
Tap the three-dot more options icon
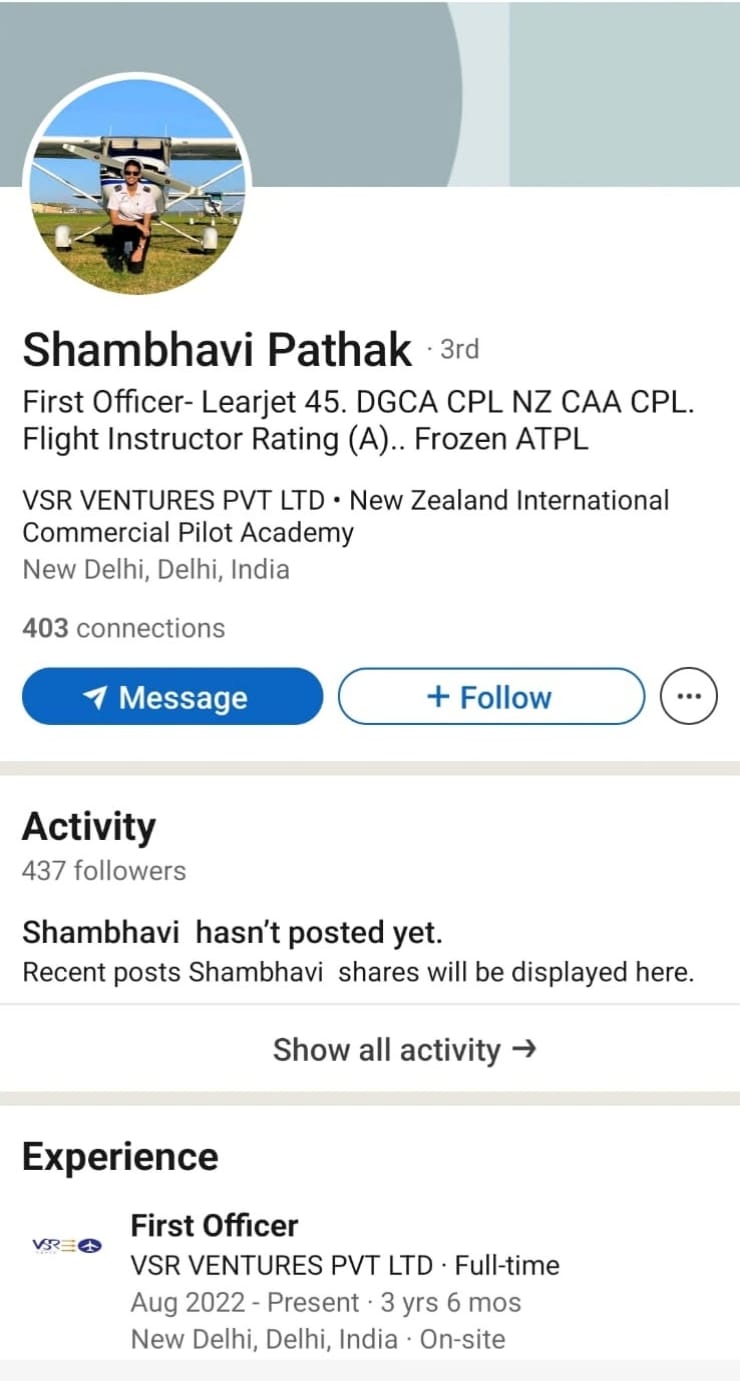tap(687, 695)
